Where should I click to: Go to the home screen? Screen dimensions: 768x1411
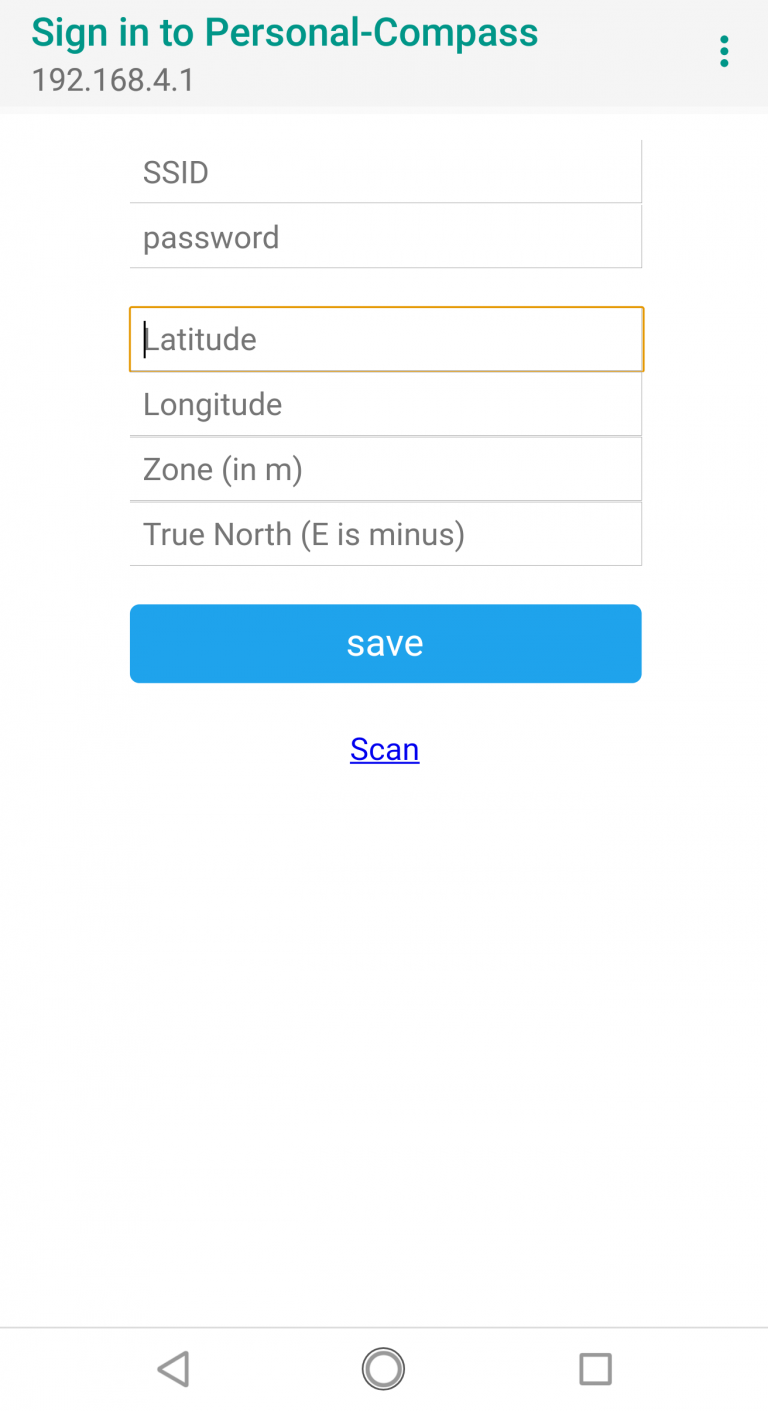point(383,1368)
